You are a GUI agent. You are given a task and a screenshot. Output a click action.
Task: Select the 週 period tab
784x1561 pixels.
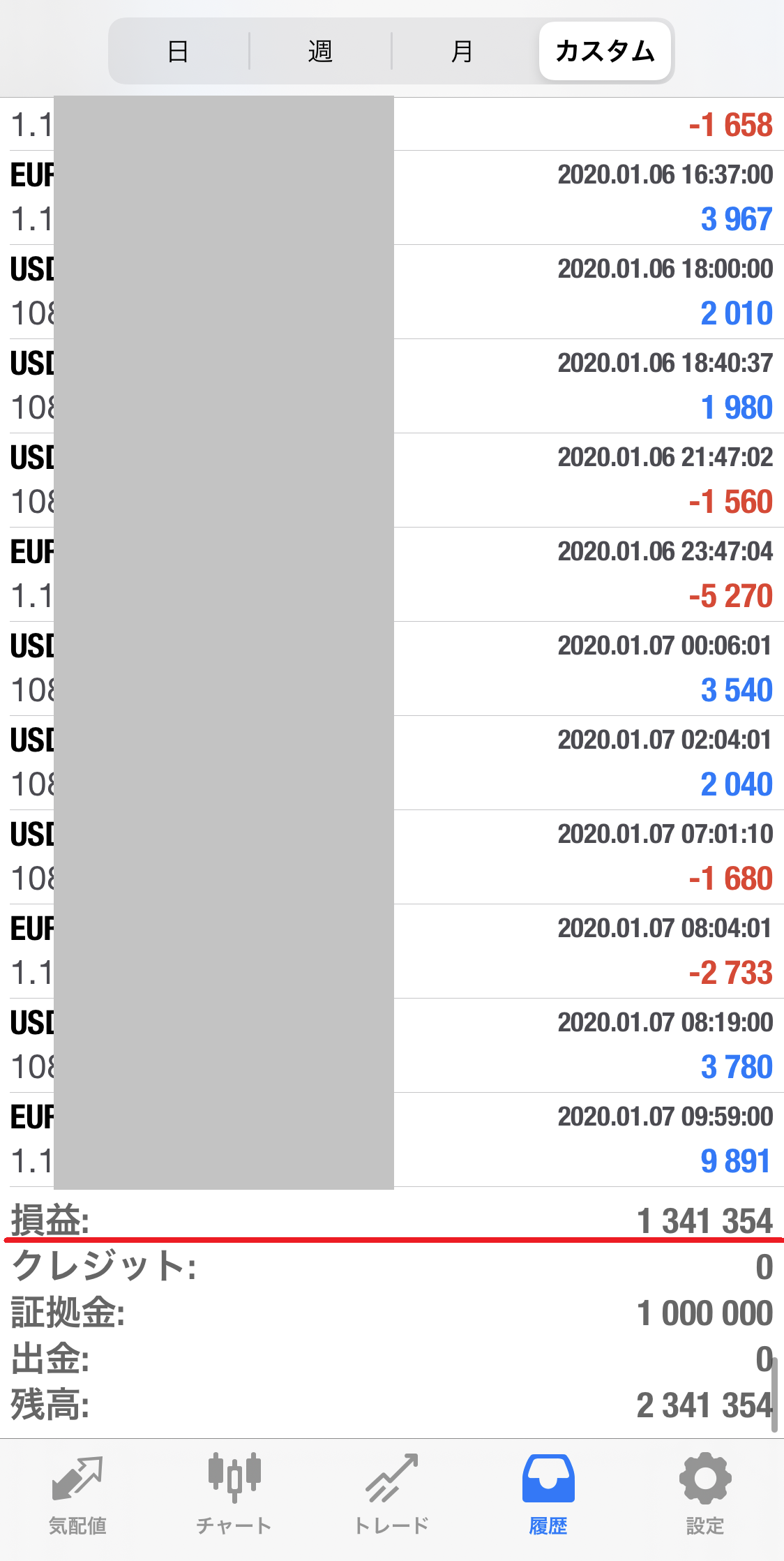coord(320,51)
